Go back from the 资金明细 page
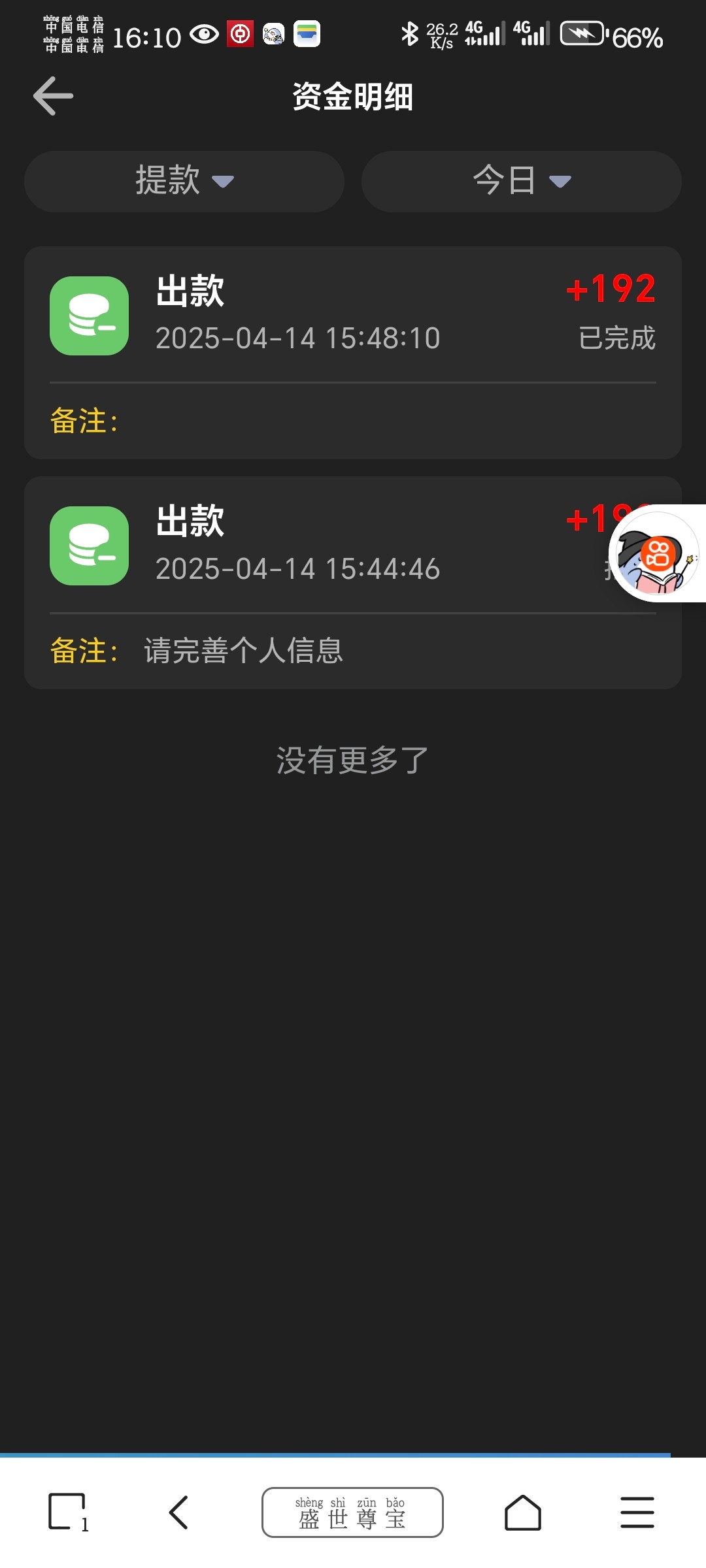 54,96
